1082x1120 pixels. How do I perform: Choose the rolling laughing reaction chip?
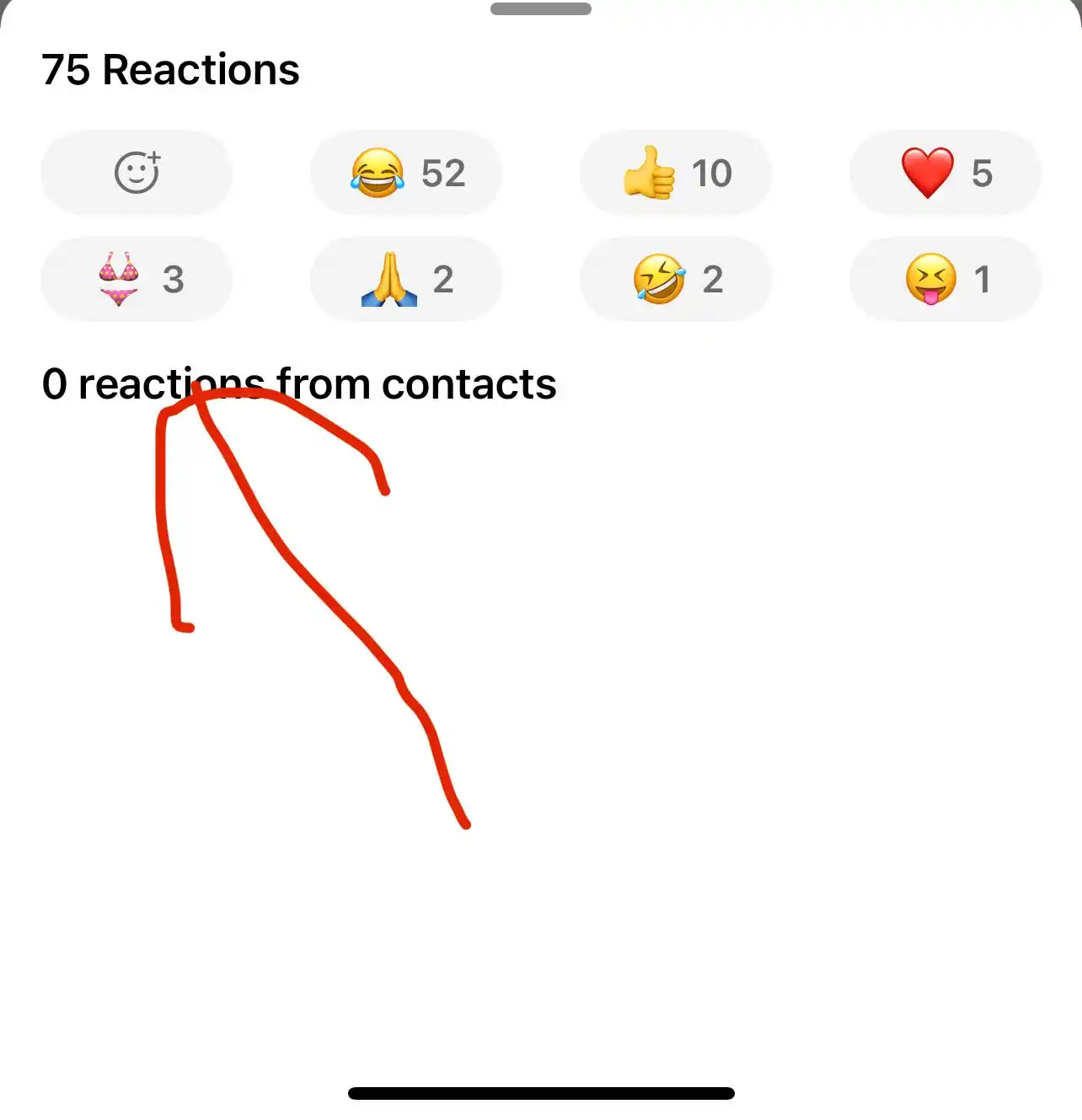(x=676, y=279)
